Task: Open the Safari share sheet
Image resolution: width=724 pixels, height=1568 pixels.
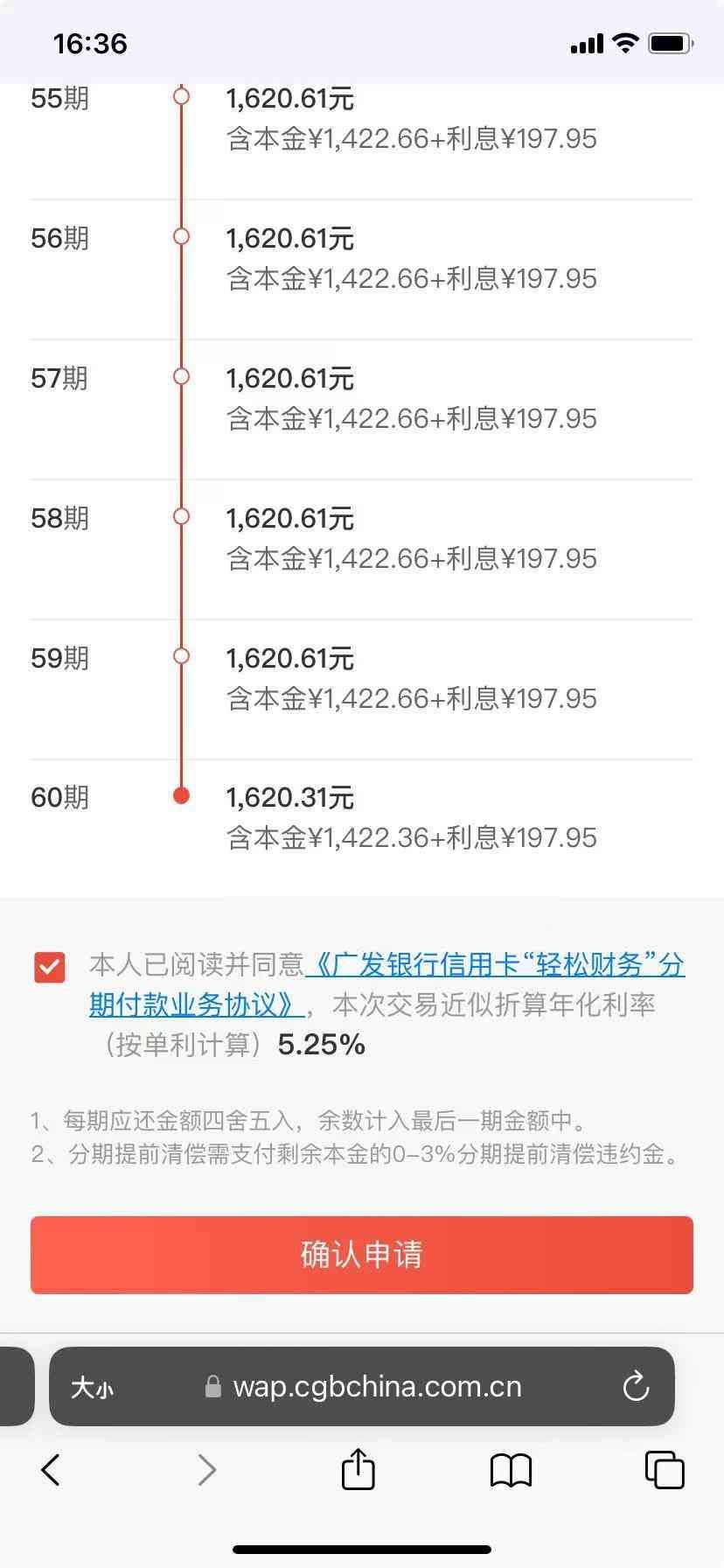Action: coord(357,1470)
